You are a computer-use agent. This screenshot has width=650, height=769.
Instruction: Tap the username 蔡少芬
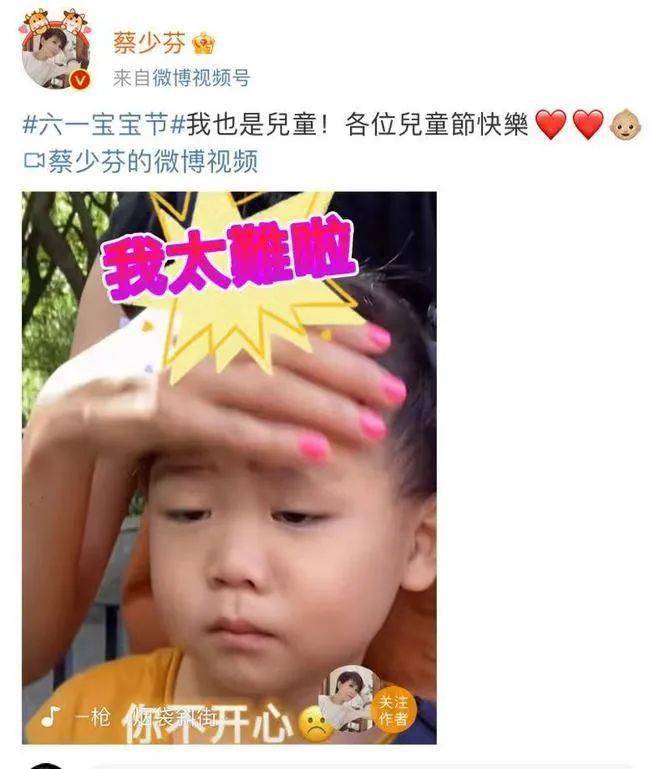tap(148, 43)
